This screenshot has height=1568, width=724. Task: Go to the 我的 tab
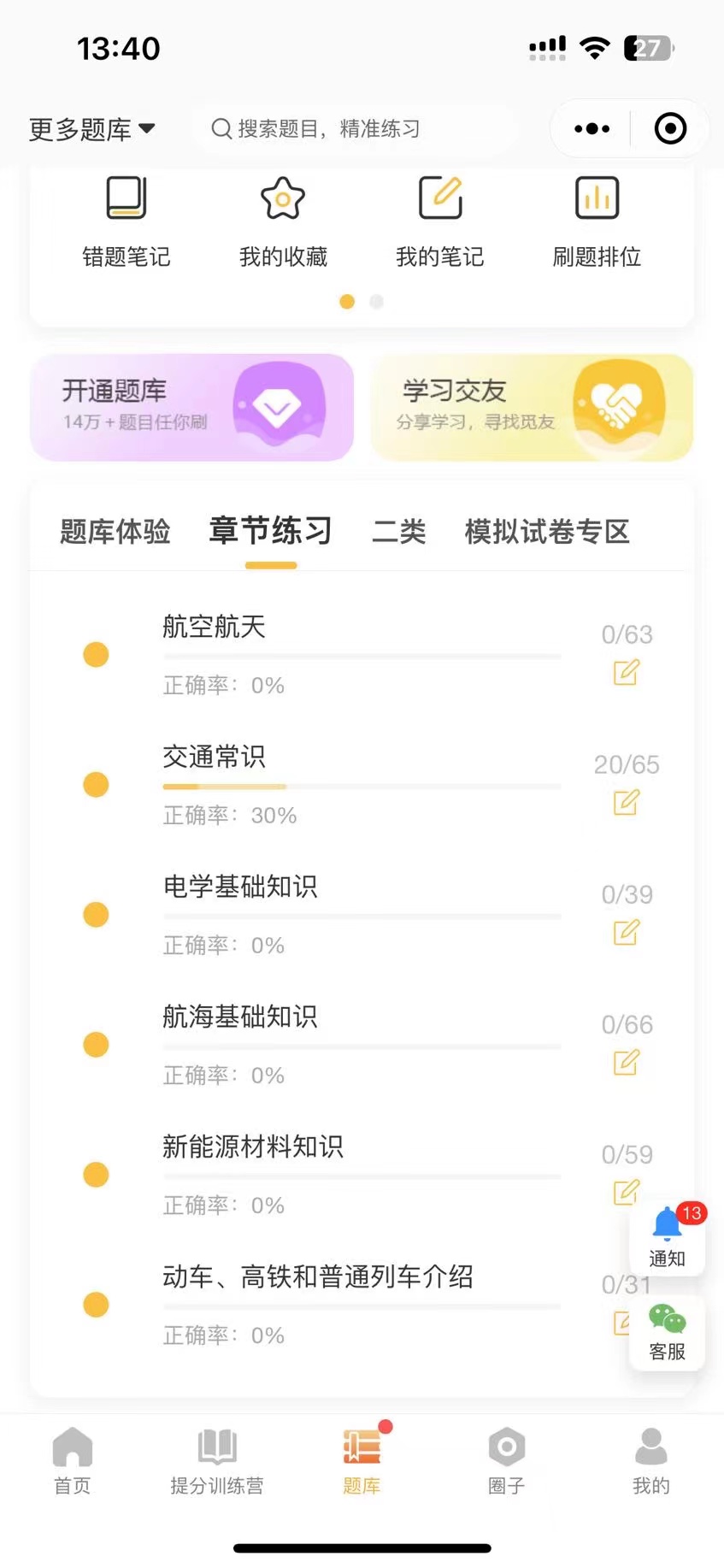[651, 1461]
